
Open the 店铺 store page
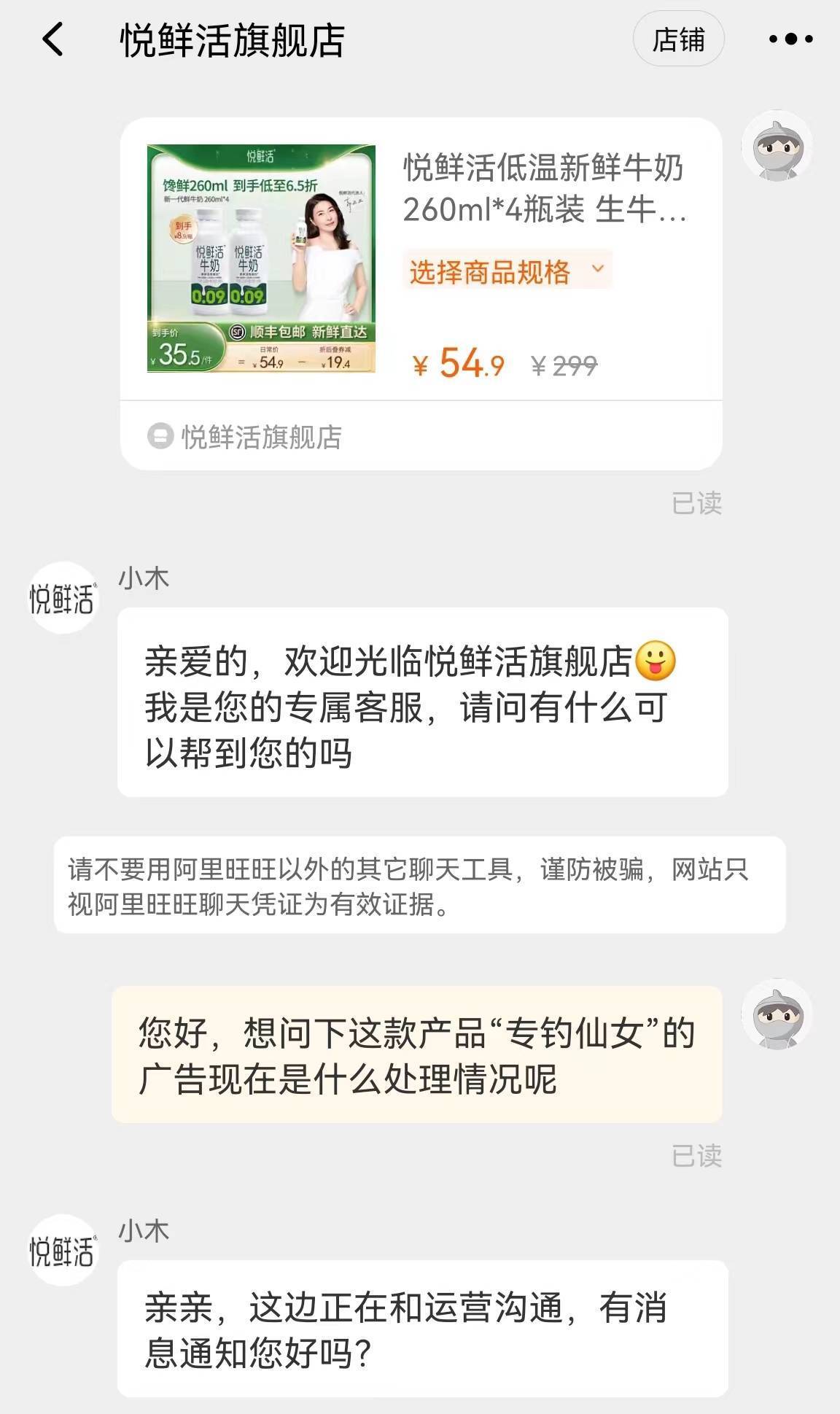678,39
